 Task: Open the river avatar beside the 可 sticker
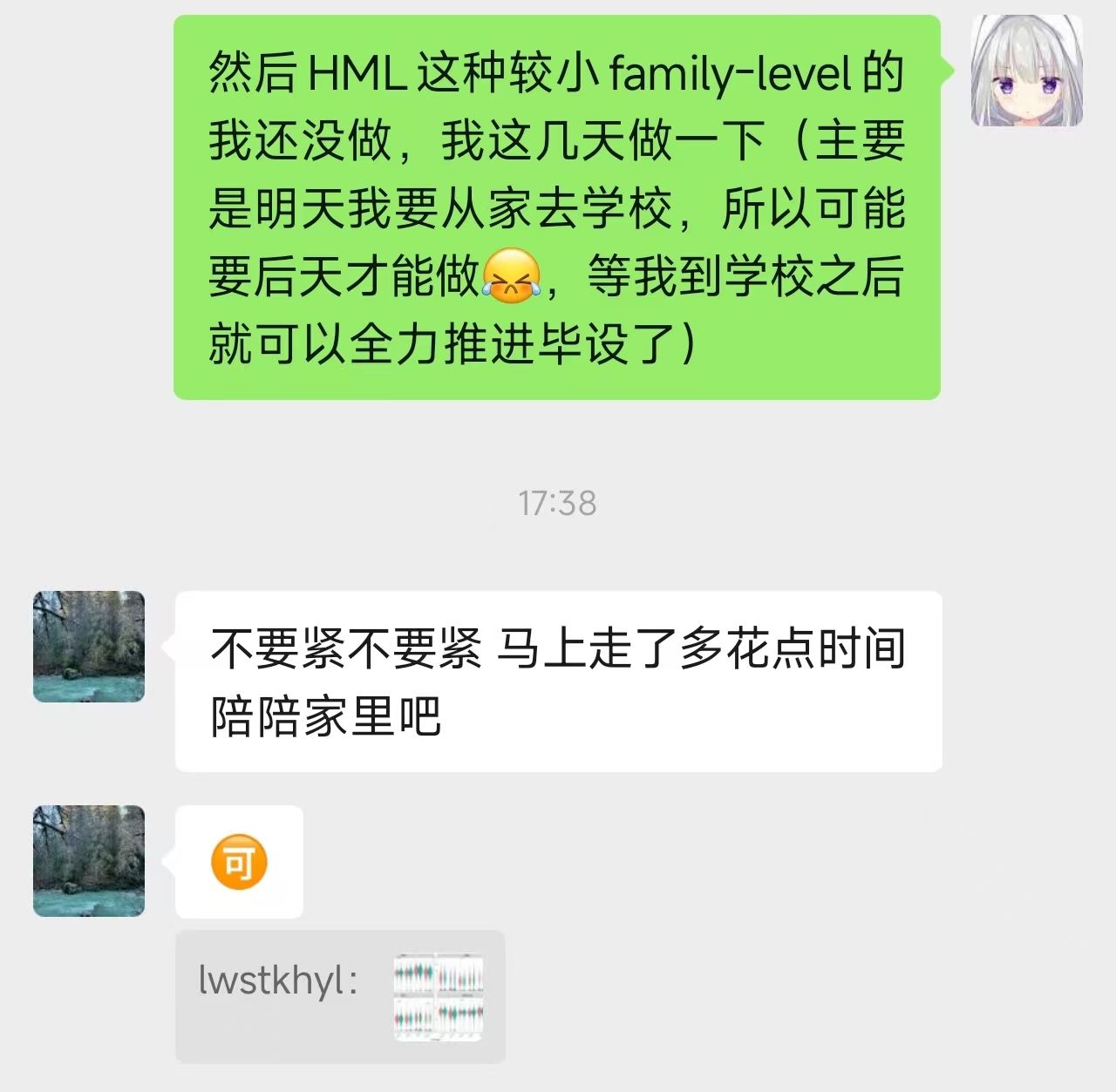89,861
